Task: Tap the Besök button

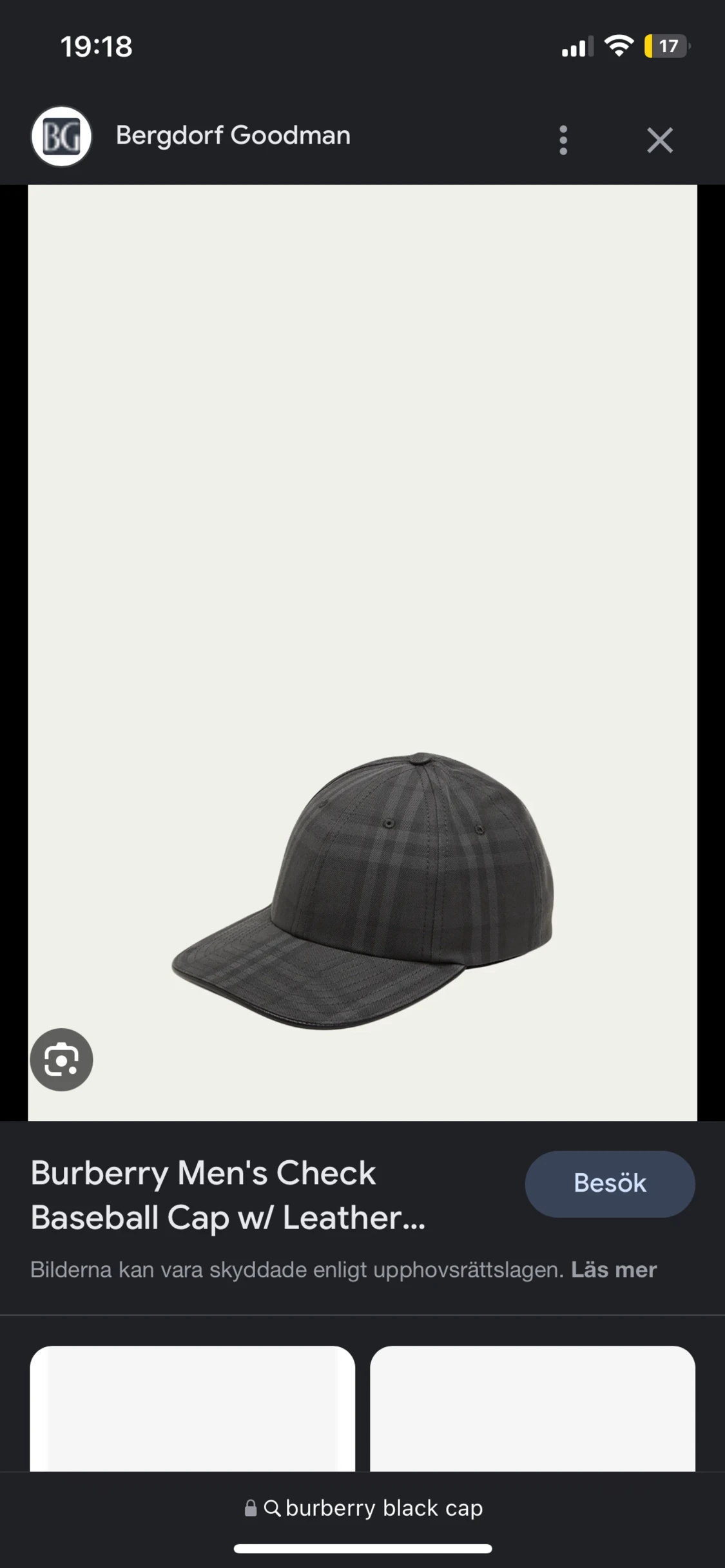Action: [610, 1183]
